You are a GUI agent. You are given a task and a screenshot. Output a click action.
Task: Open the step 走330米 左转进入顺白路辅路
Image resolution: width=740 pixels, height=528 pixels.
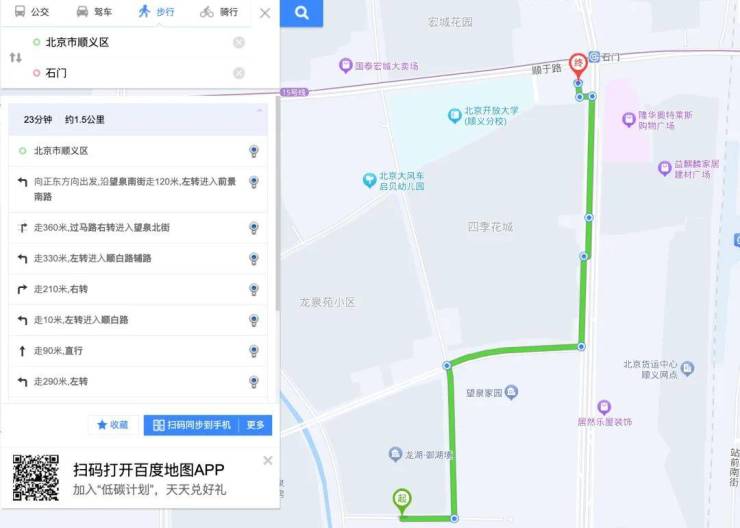130,259
